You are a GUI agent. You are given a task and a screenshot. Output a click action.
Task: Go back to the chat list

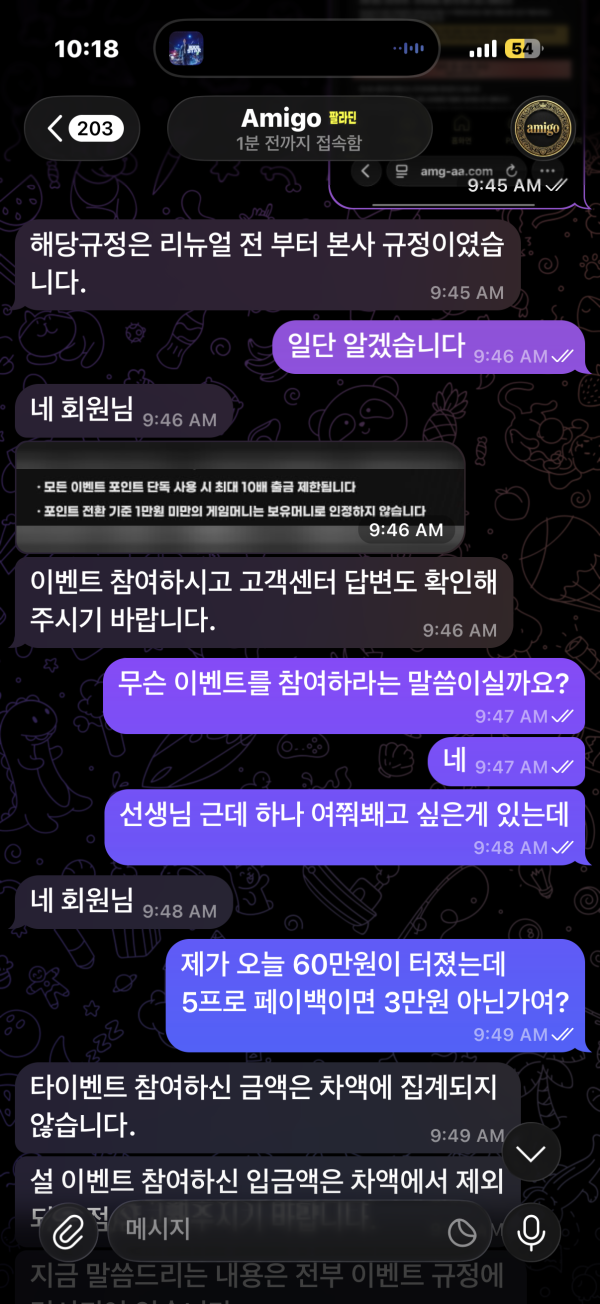(x=82, y=128)
